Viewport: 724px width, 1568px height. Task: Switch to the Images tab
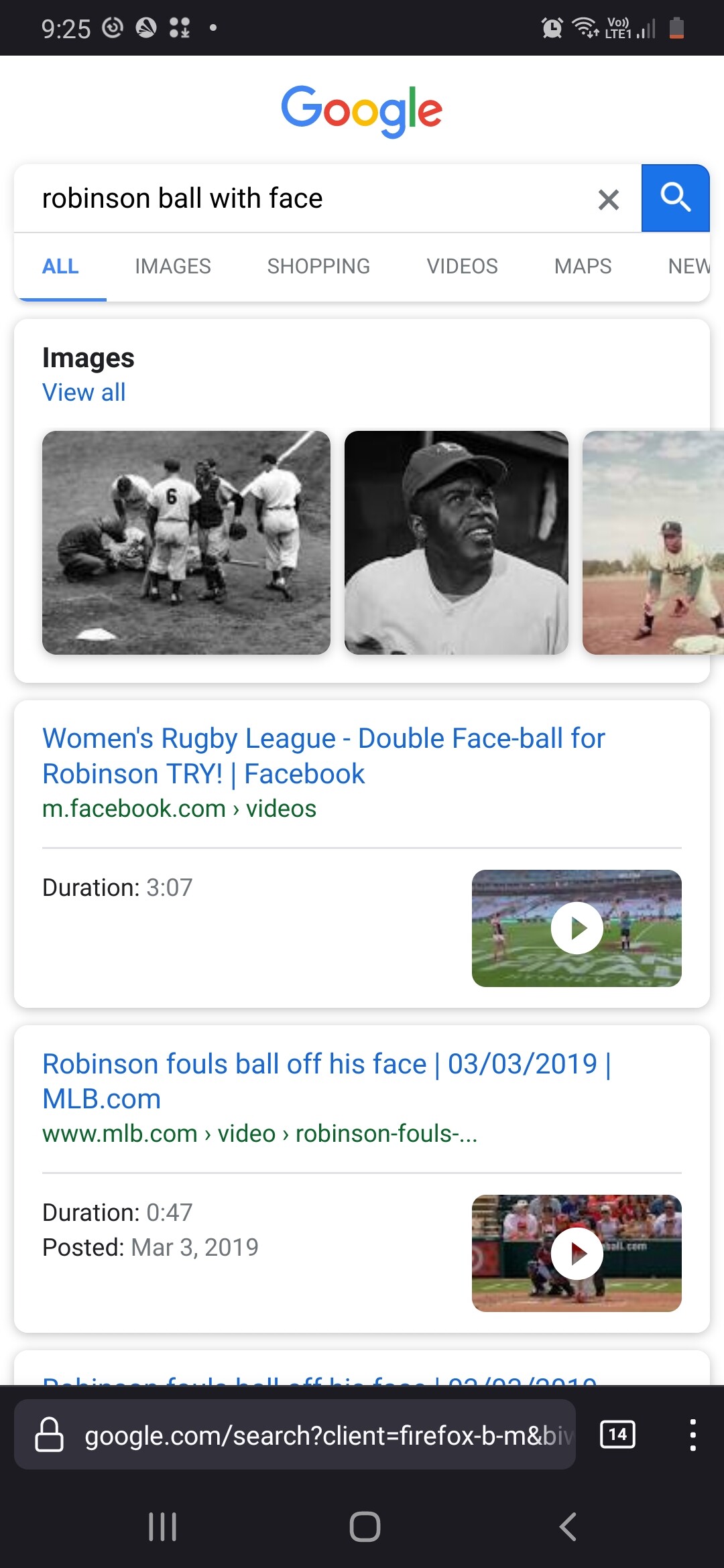tap(172, 267)
